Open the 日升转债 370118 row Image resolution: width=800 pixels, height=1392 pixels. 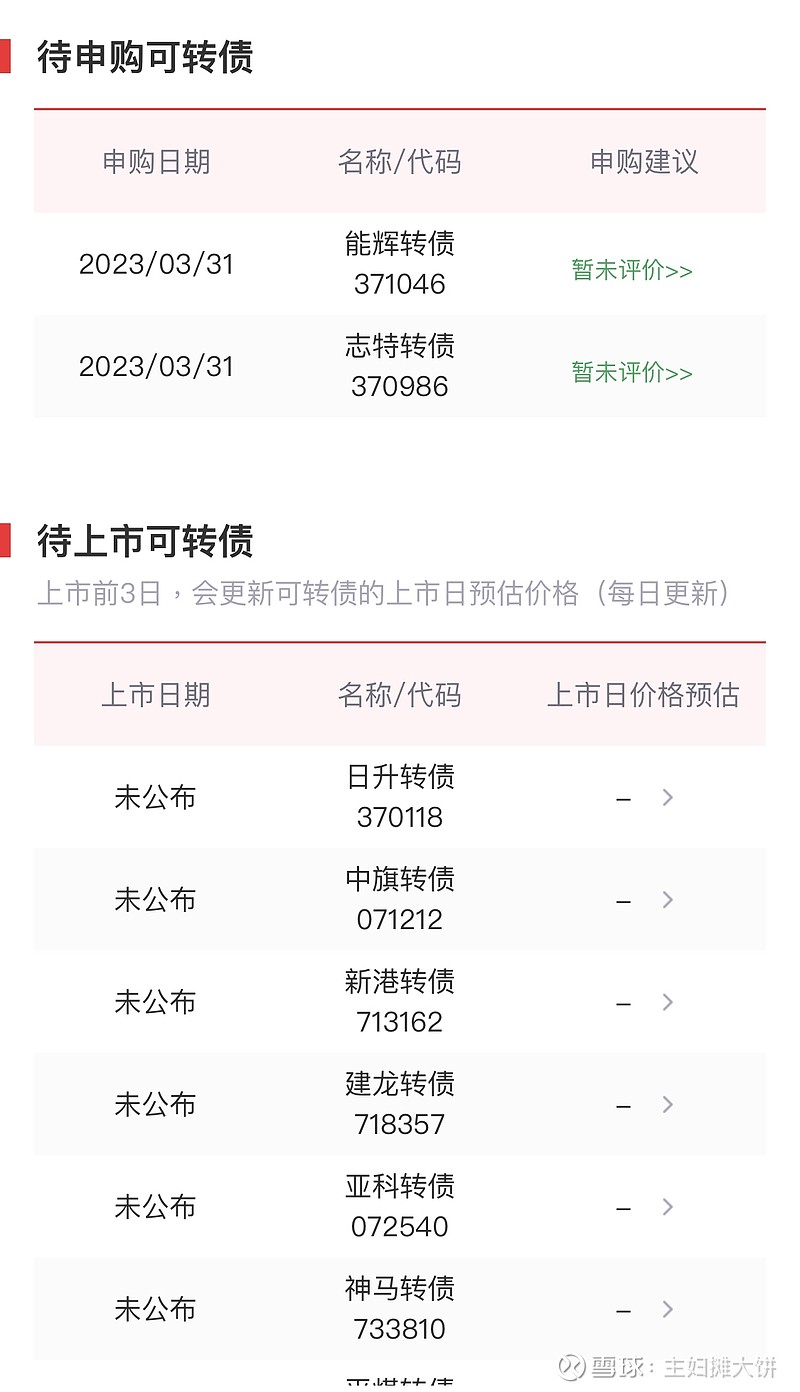pos(400,797)
